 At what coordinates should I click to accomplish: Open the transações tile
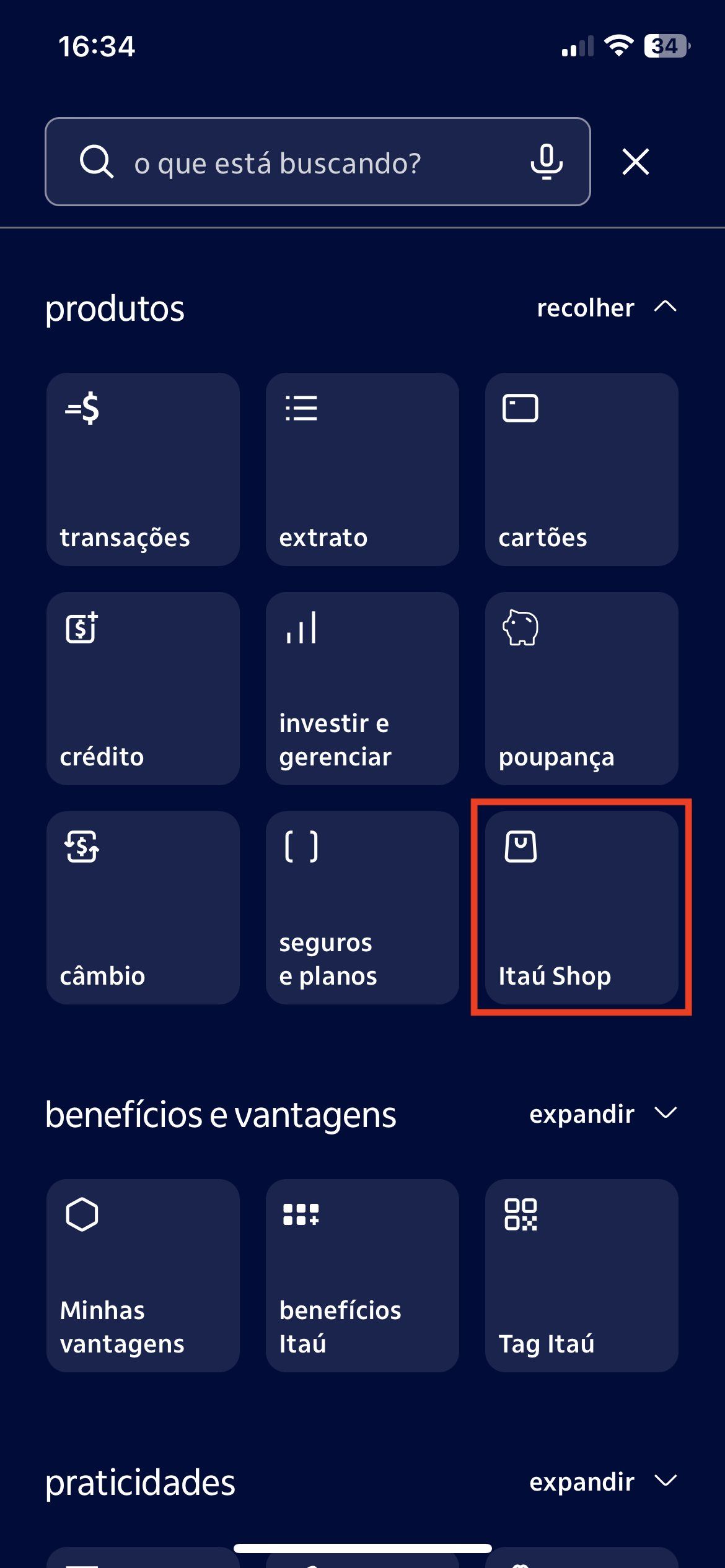coord(143,469)
